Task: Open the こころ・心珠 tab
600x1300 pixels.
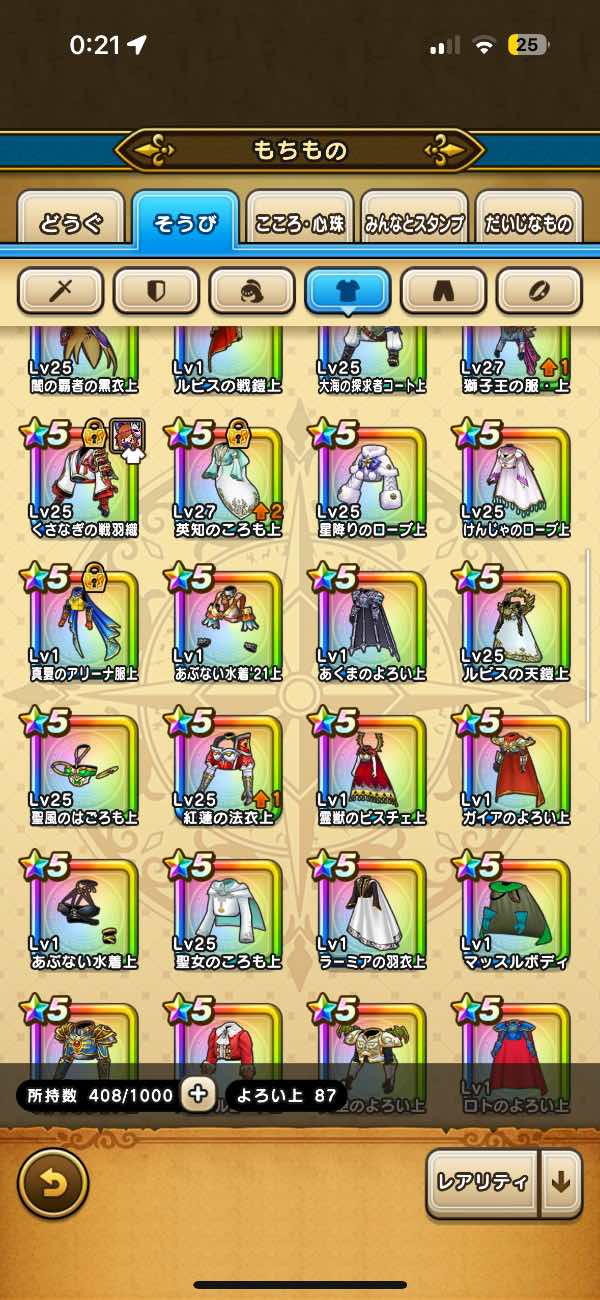Action: point(299,222)
